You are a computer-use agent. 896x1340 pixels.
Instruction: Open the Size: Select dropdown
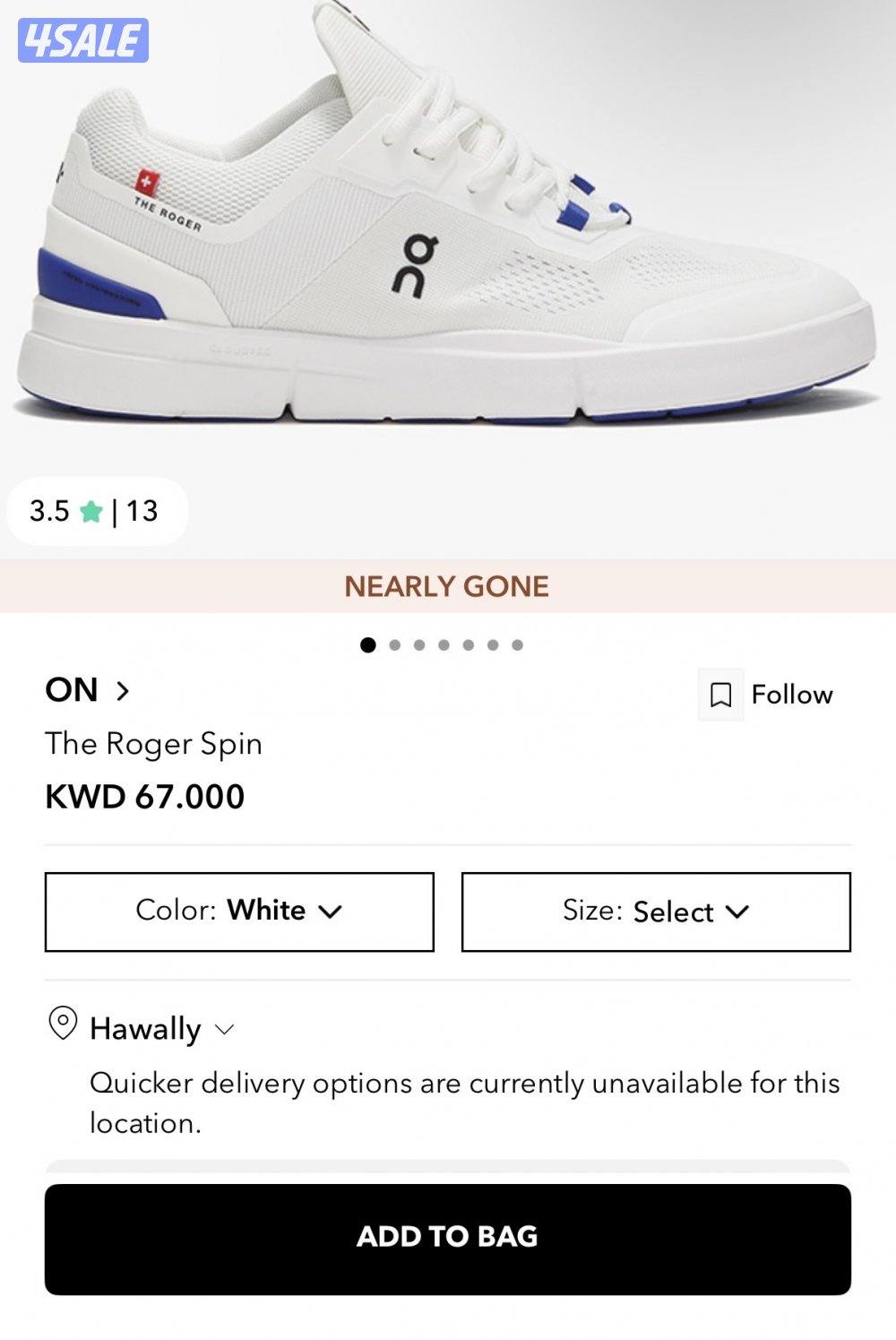click(x=656, y=912)
